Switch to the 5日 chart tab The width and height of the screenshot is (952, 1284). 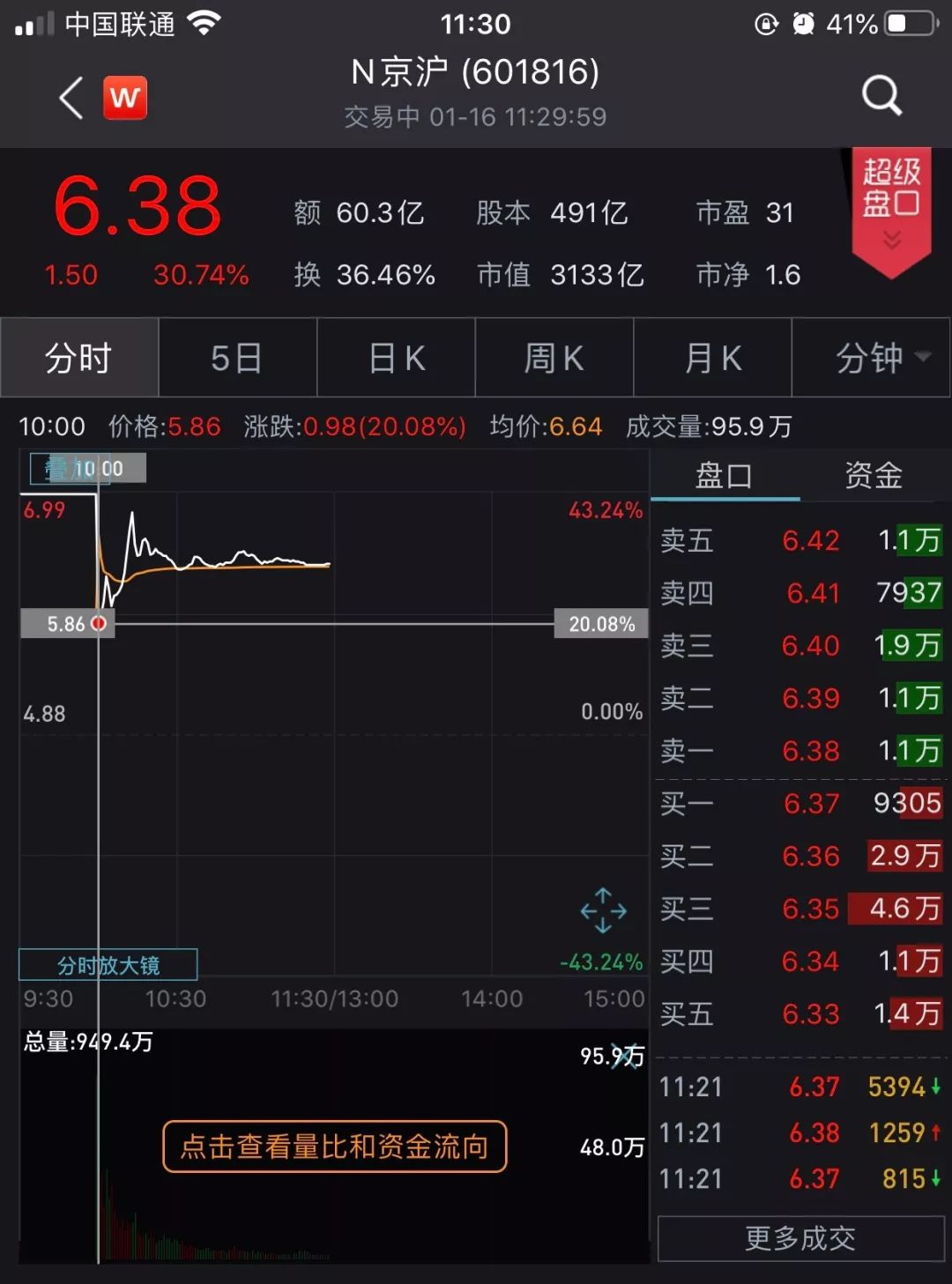coord(237,358)
